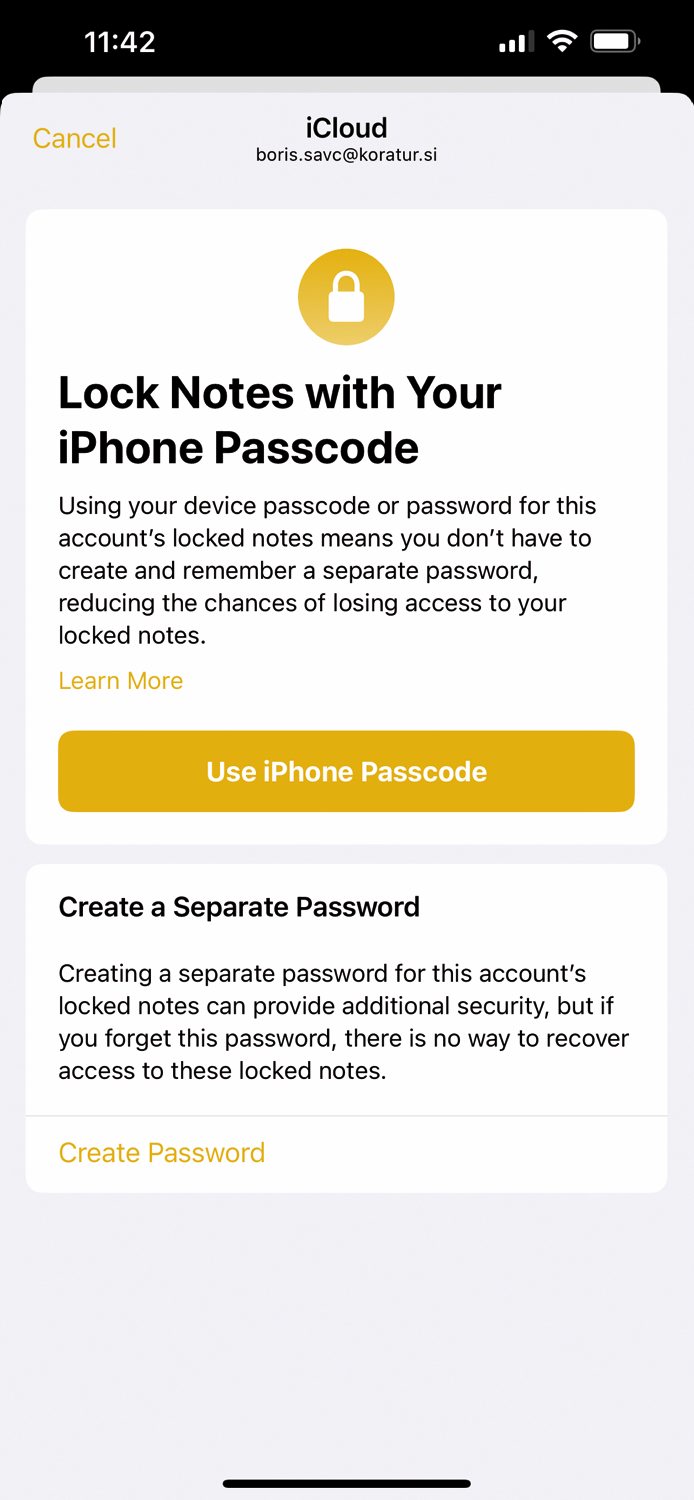Screen dimensions: 694x1500
Task: Cancel the iCloud notes lock setup
Action: coord(75,138)
